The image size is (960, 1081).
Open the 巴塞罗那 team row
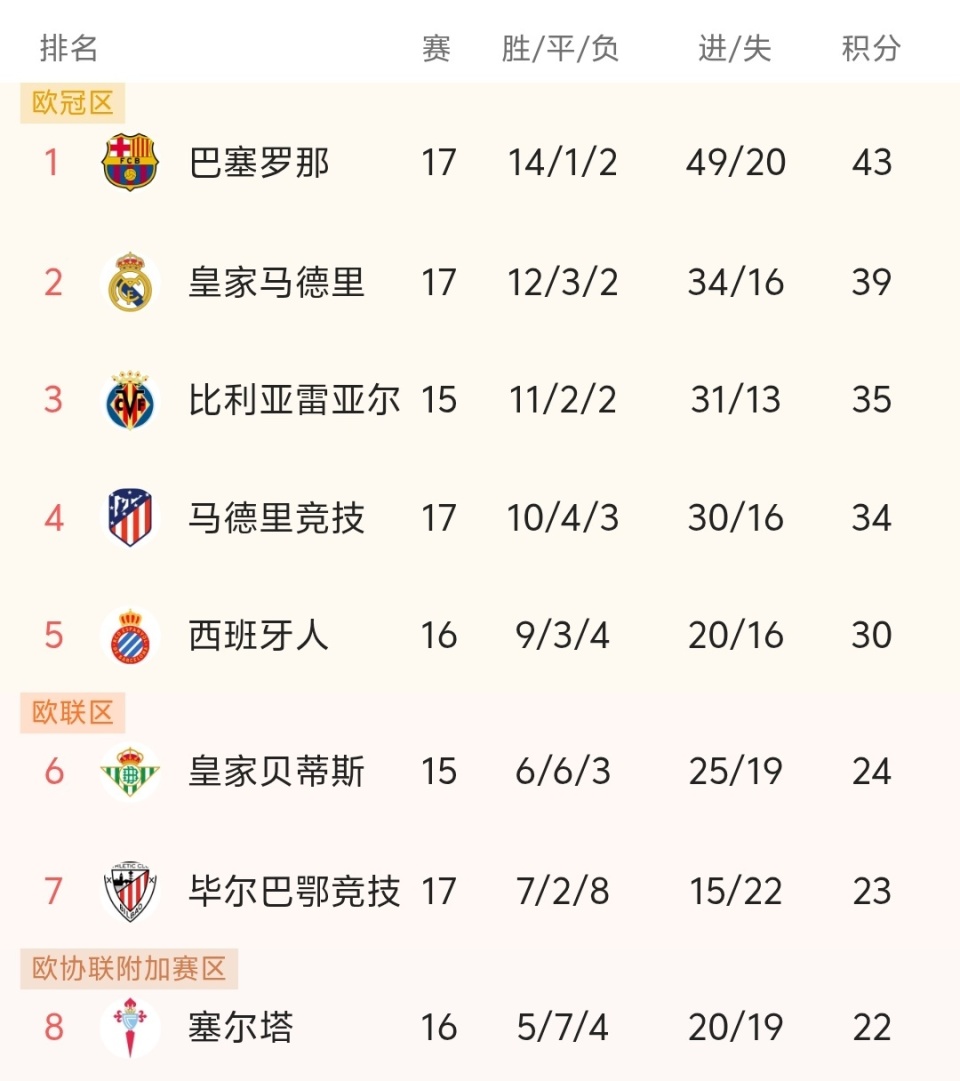click(260, 162)
